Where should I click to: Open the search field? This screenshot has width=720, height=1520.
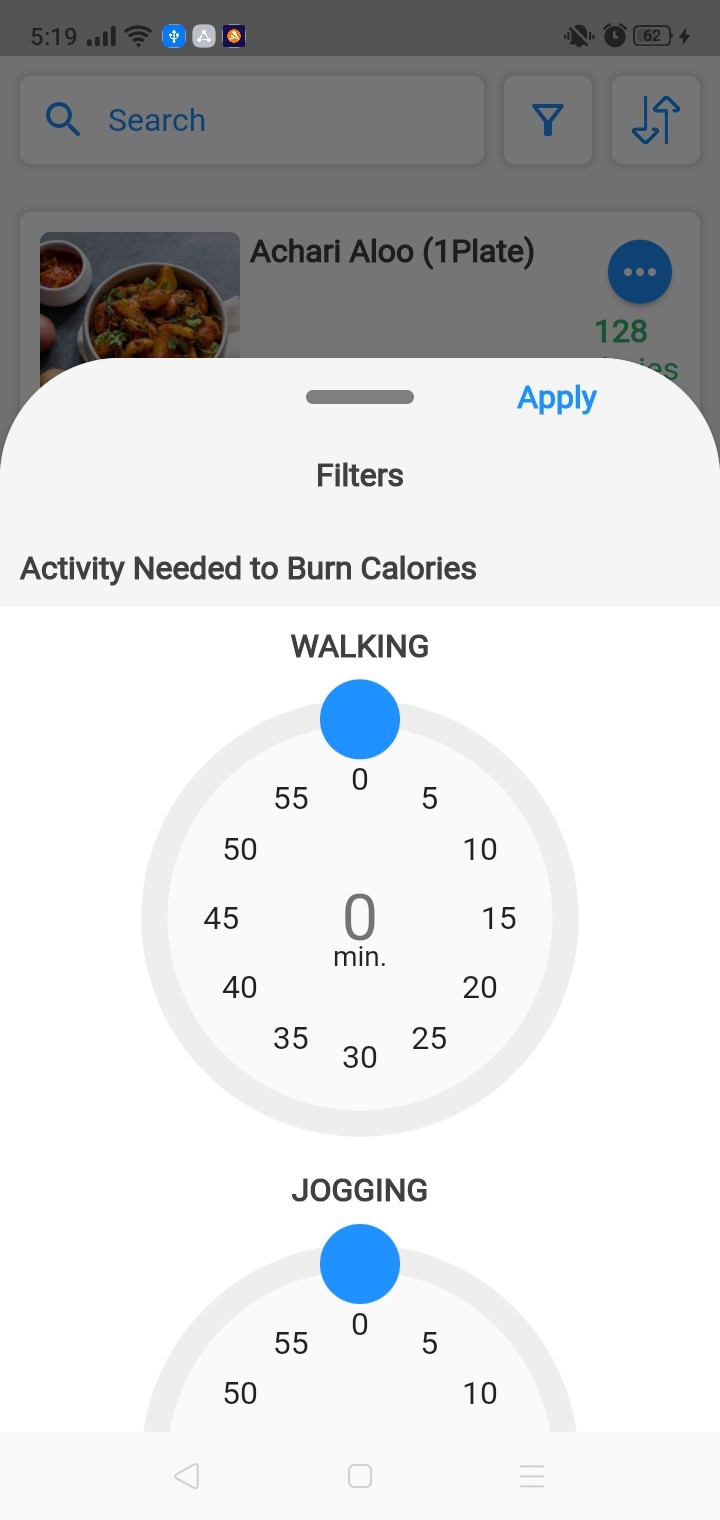[252, 120]
